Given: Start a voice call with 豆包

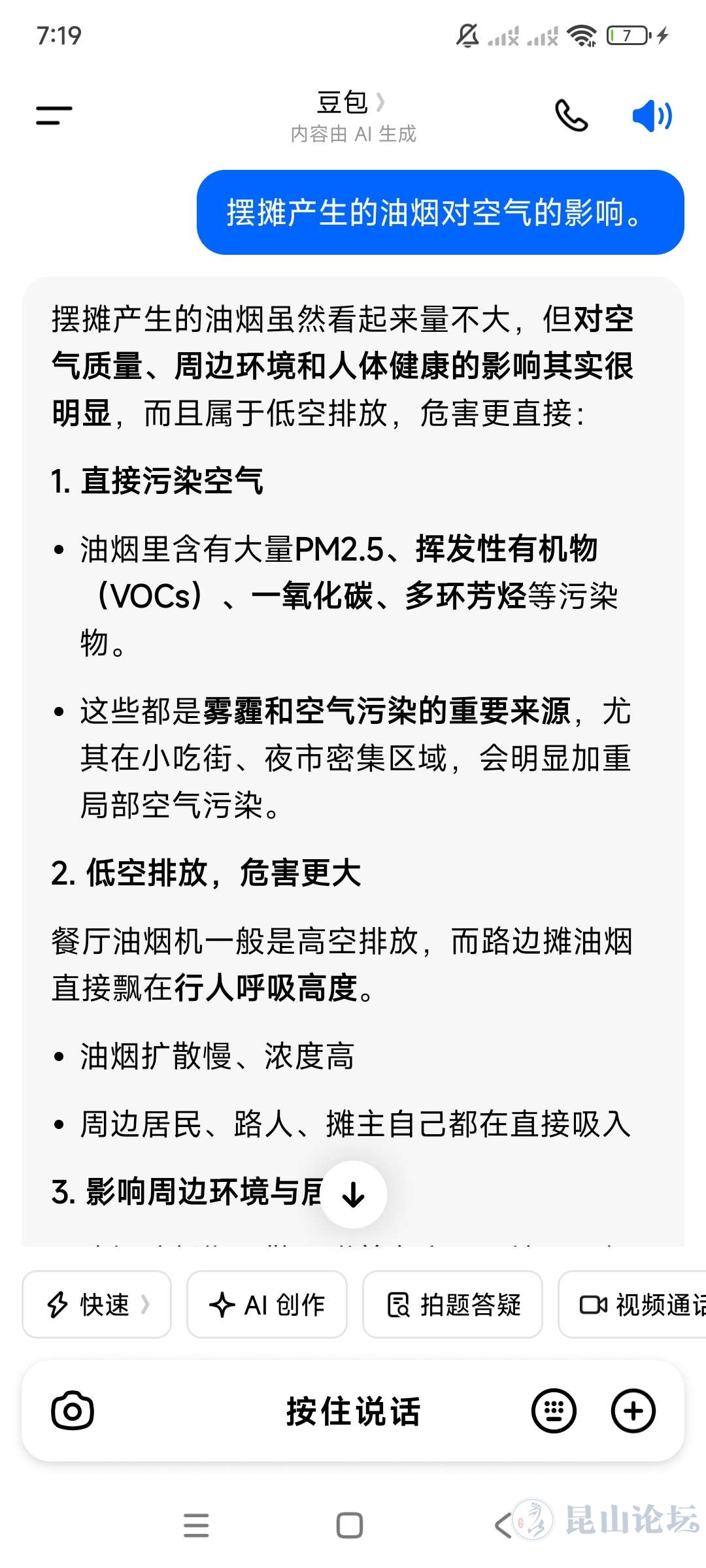Looking at the screenshot, I should tap(571, 116).
